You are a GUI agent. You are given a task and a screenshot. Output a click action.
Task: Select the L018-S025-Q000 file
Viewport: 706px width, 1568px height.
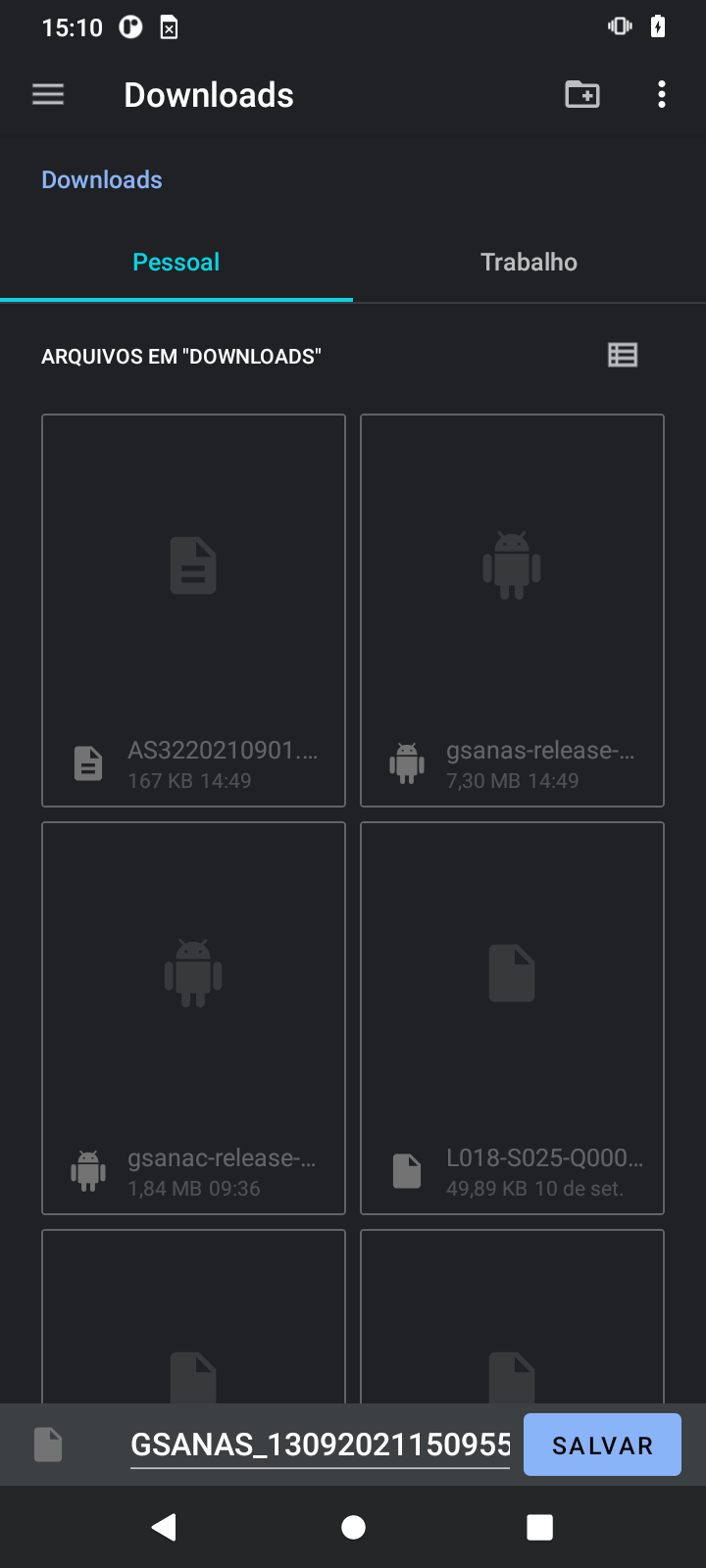(512, 1017)
